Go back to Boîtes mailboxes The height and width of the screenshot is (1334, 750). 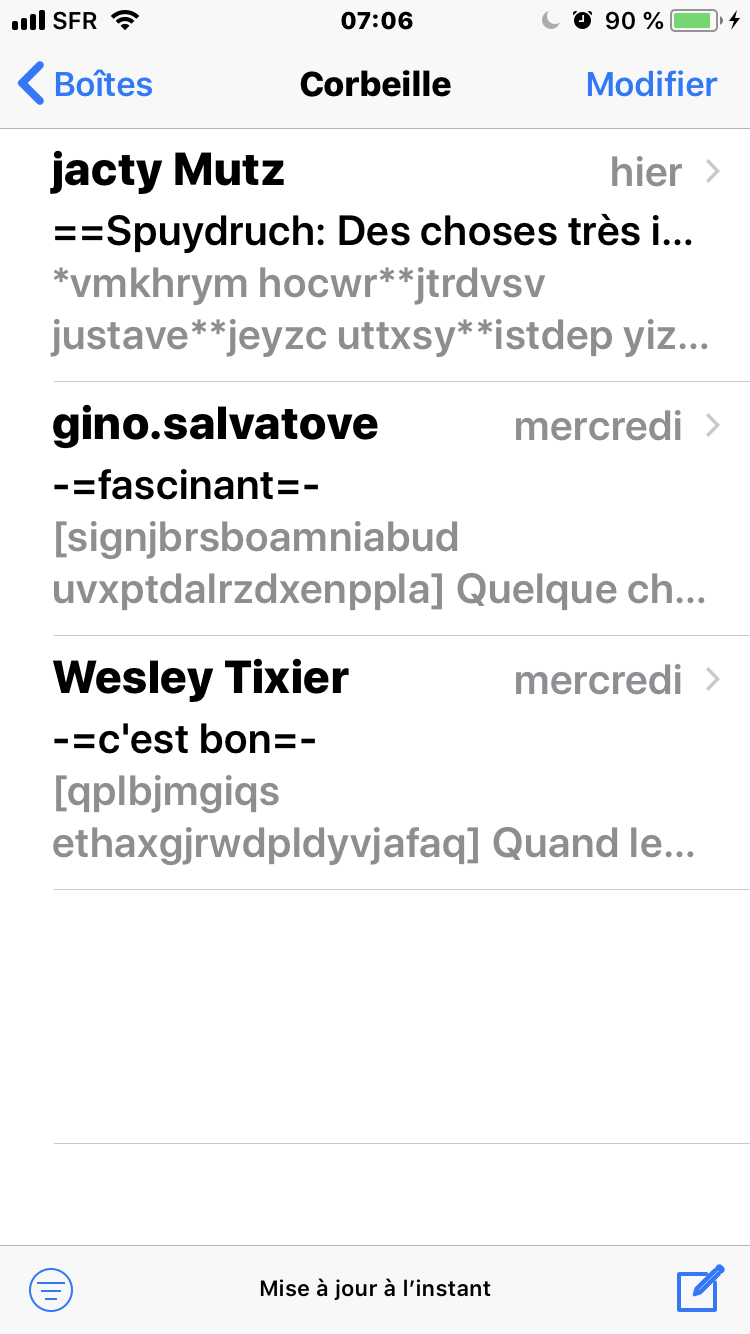(85, 84)
